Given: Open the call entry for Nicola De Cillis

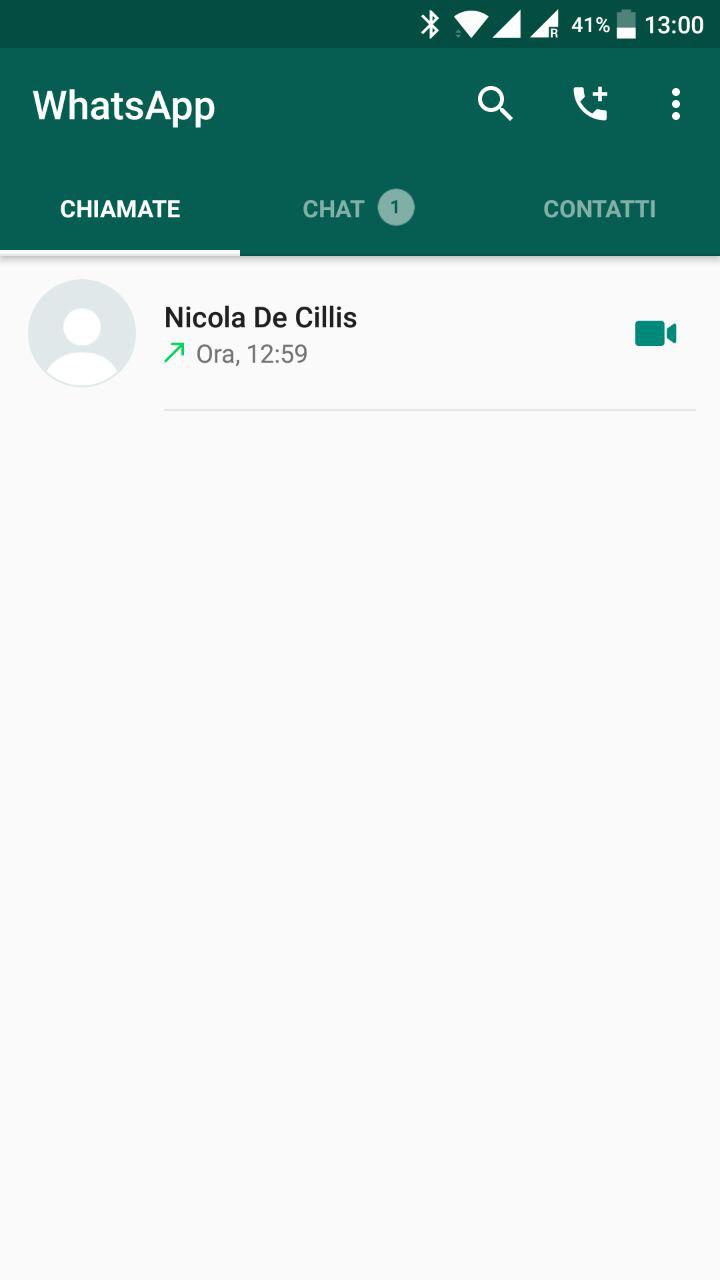Looking at the screenshot, I should 360,334.
